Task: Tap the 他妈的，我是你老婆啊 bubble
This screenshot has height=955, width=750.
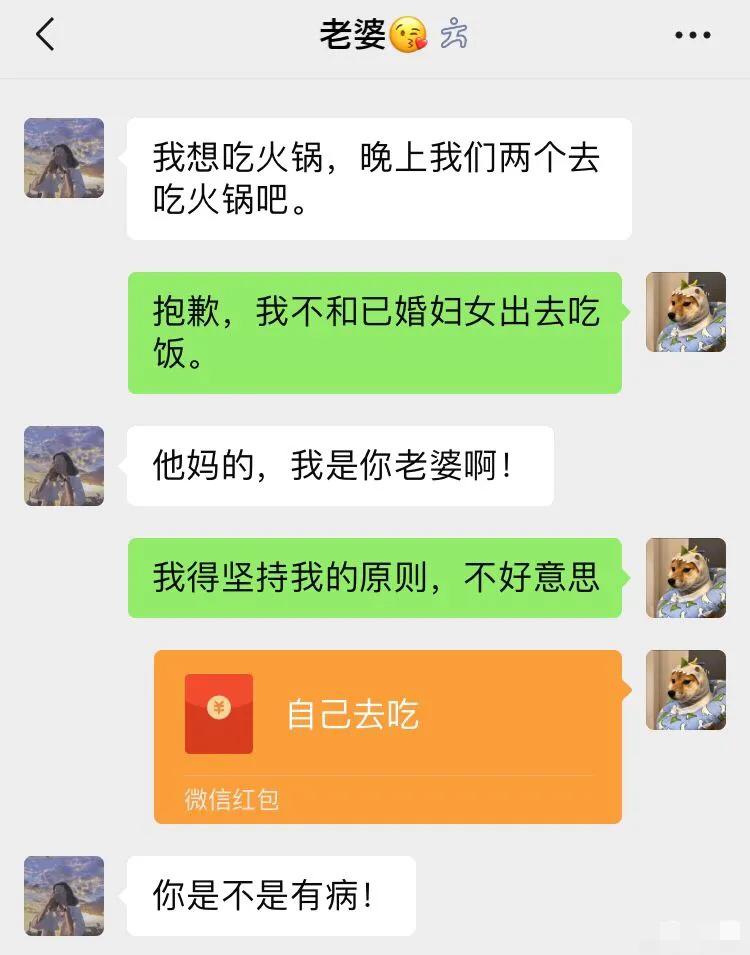Action: (340, 466)
